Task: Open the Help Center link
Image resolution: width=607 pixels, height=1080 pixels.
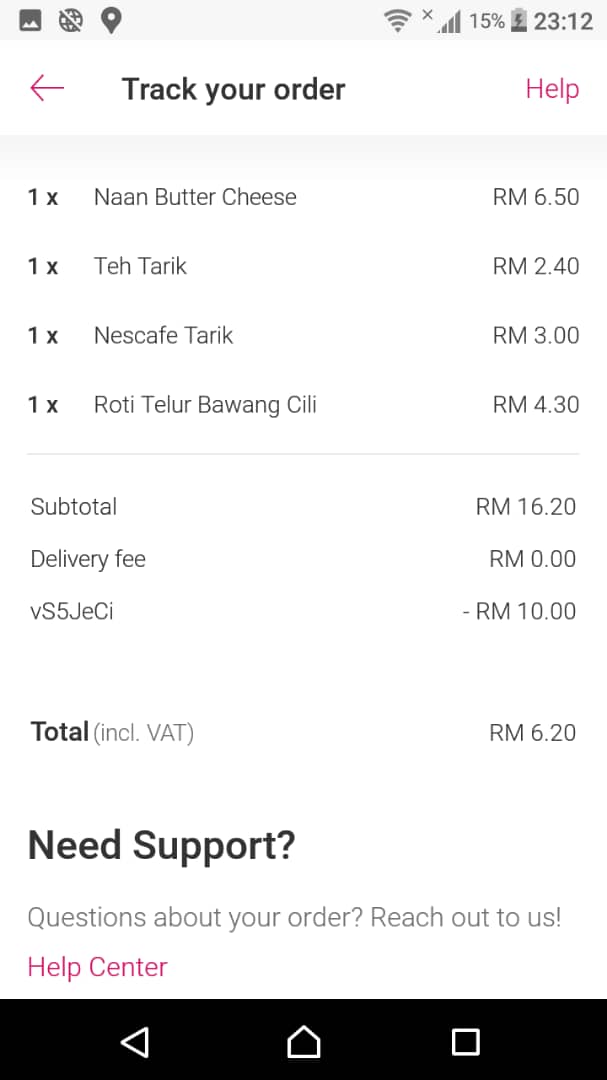Action: [97, 967]
